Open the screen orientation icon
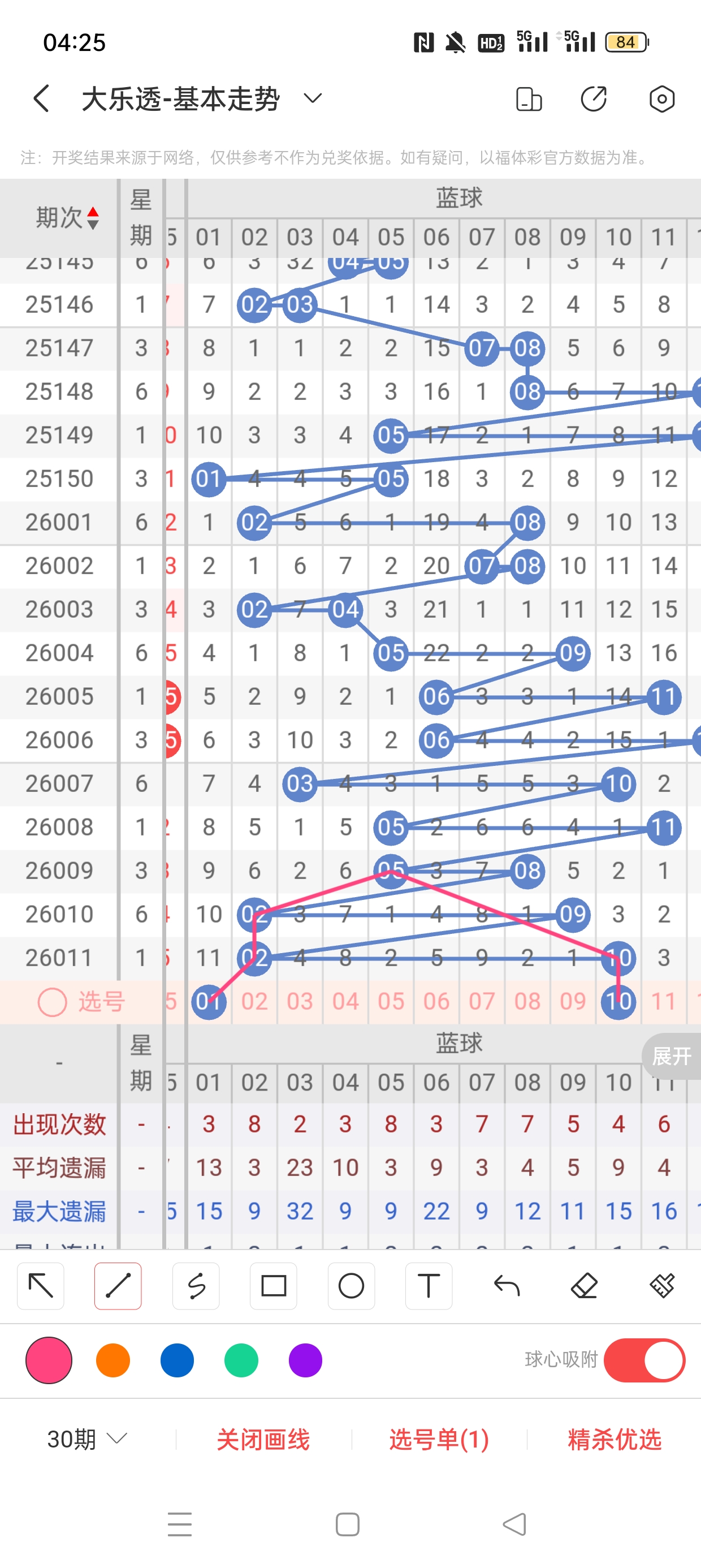 (x=528, y=98)
